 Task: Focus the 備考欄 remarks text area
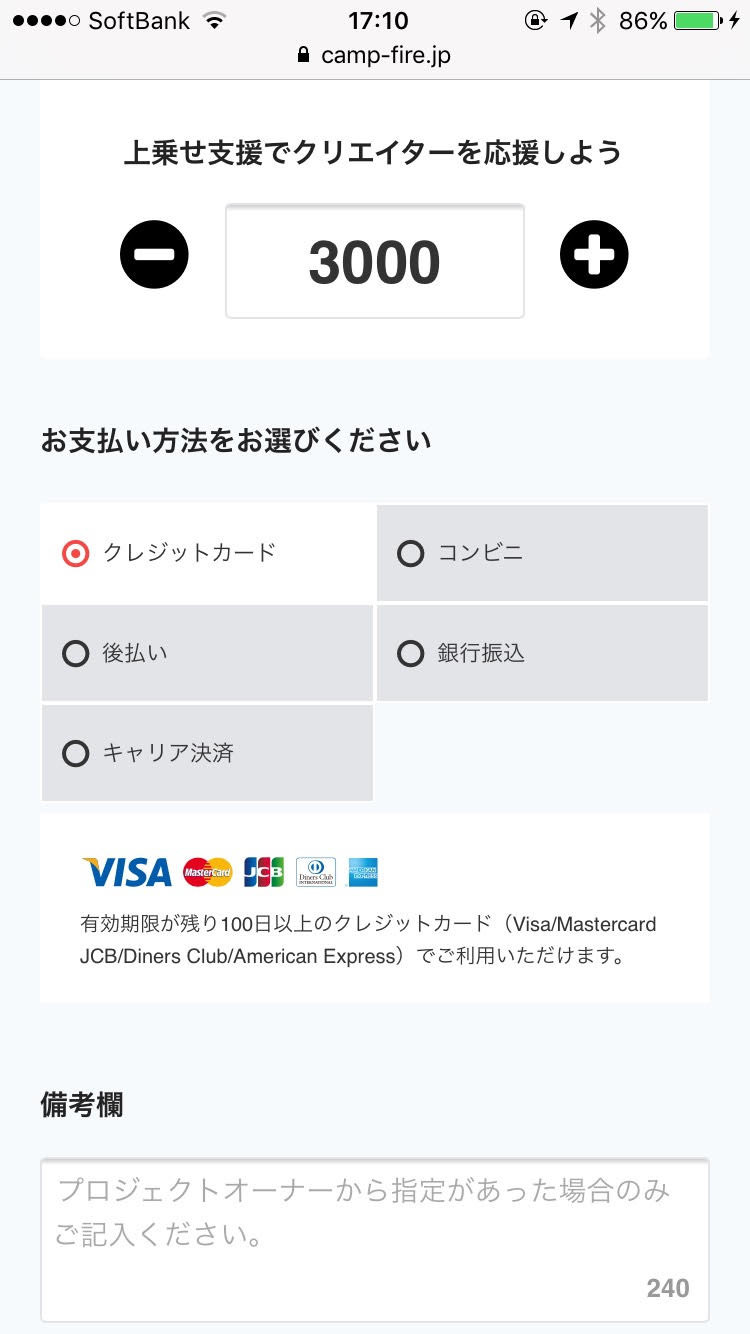[375, 1240]
